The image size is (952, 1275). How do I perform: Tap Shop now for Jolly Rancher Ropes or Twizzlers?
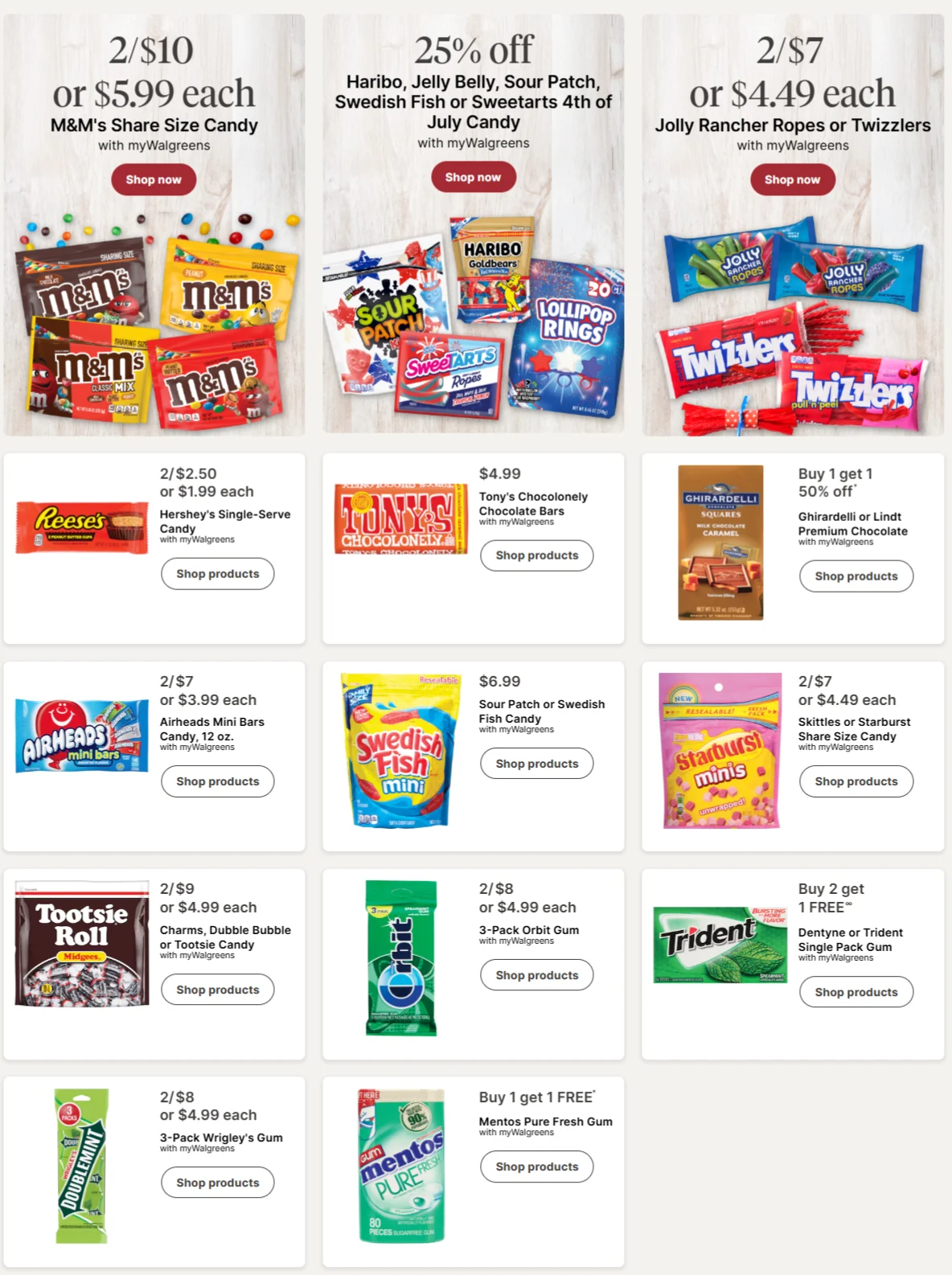(x=792, y=179)
